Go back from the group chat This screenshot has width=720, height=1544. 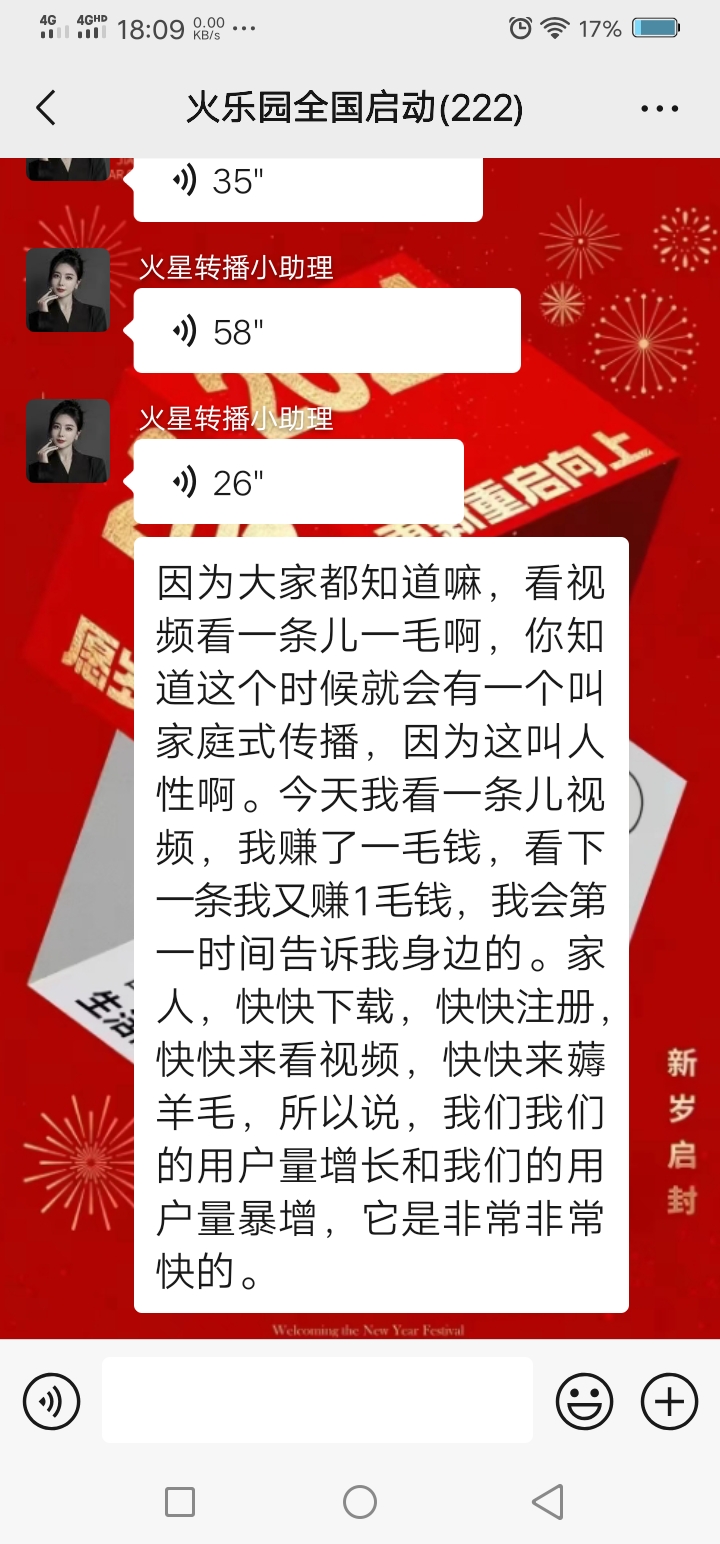[x=46, y=108]
